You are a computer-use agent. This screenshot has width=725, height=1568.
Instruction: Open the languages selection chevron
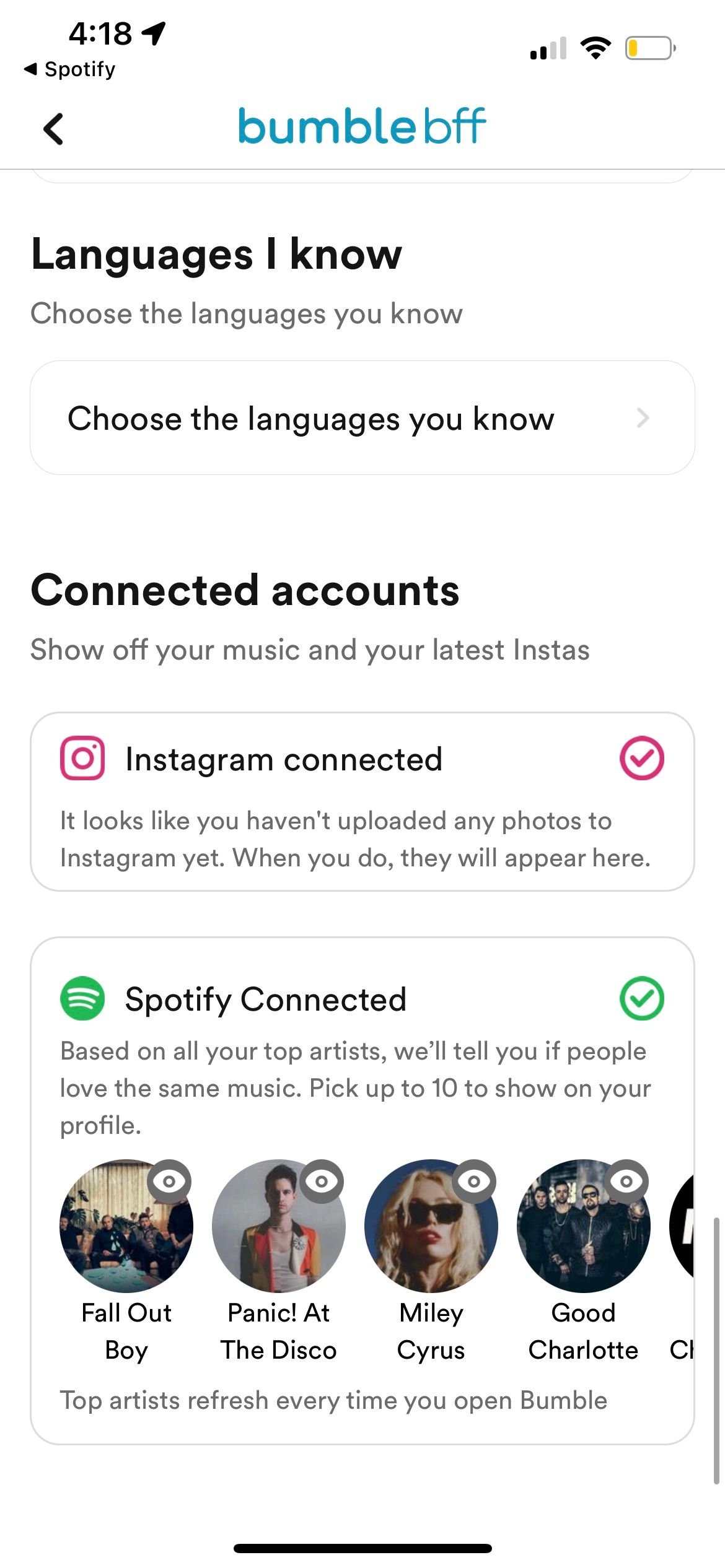point(646,419)
